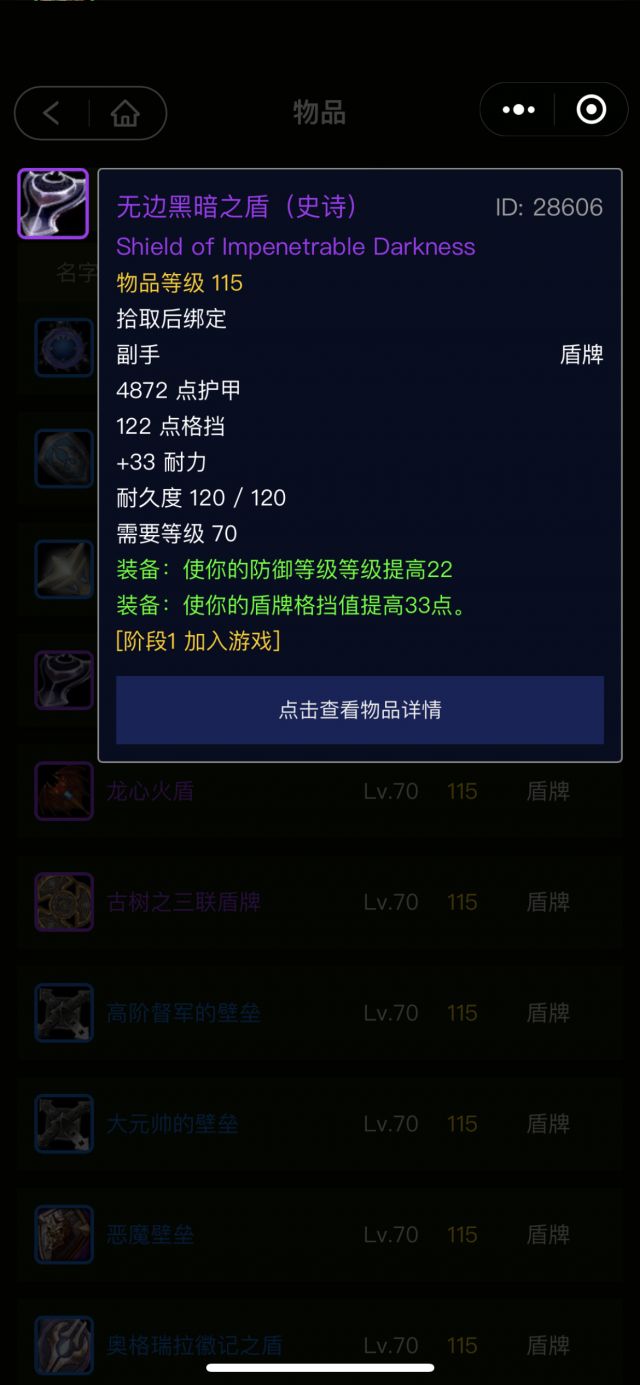Screen dimensions: 640x1385
Task: Close the mini program with the circle button
Action: coord(591,110)
